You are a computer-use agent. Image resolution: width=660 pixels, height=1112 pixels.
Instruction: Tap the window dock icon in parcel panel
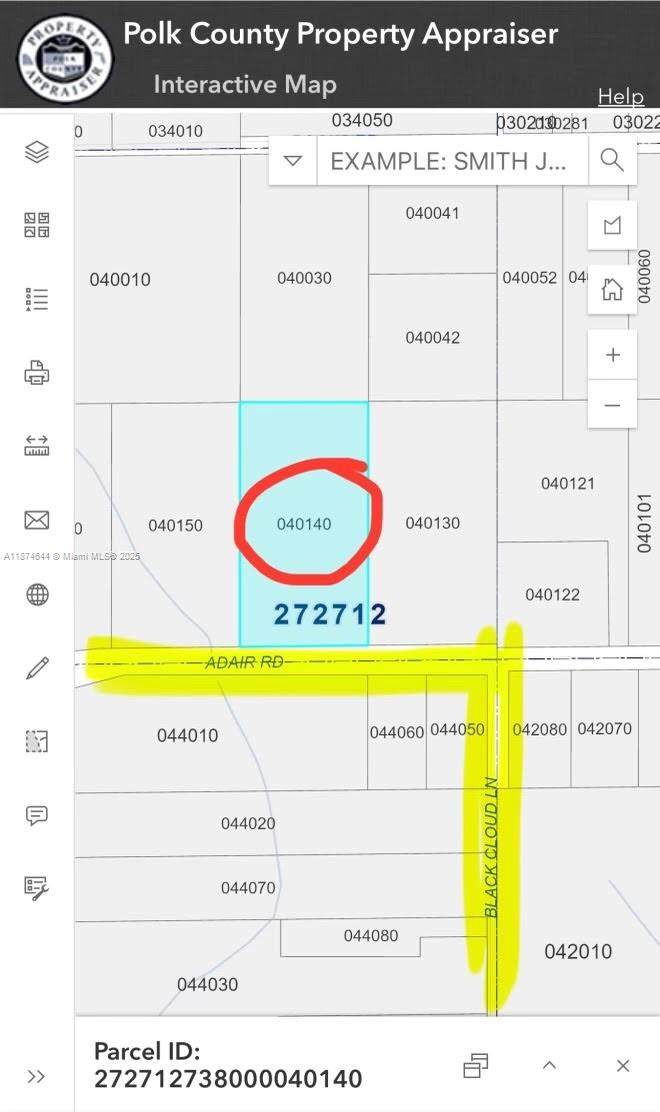(x=476, y=1066)
